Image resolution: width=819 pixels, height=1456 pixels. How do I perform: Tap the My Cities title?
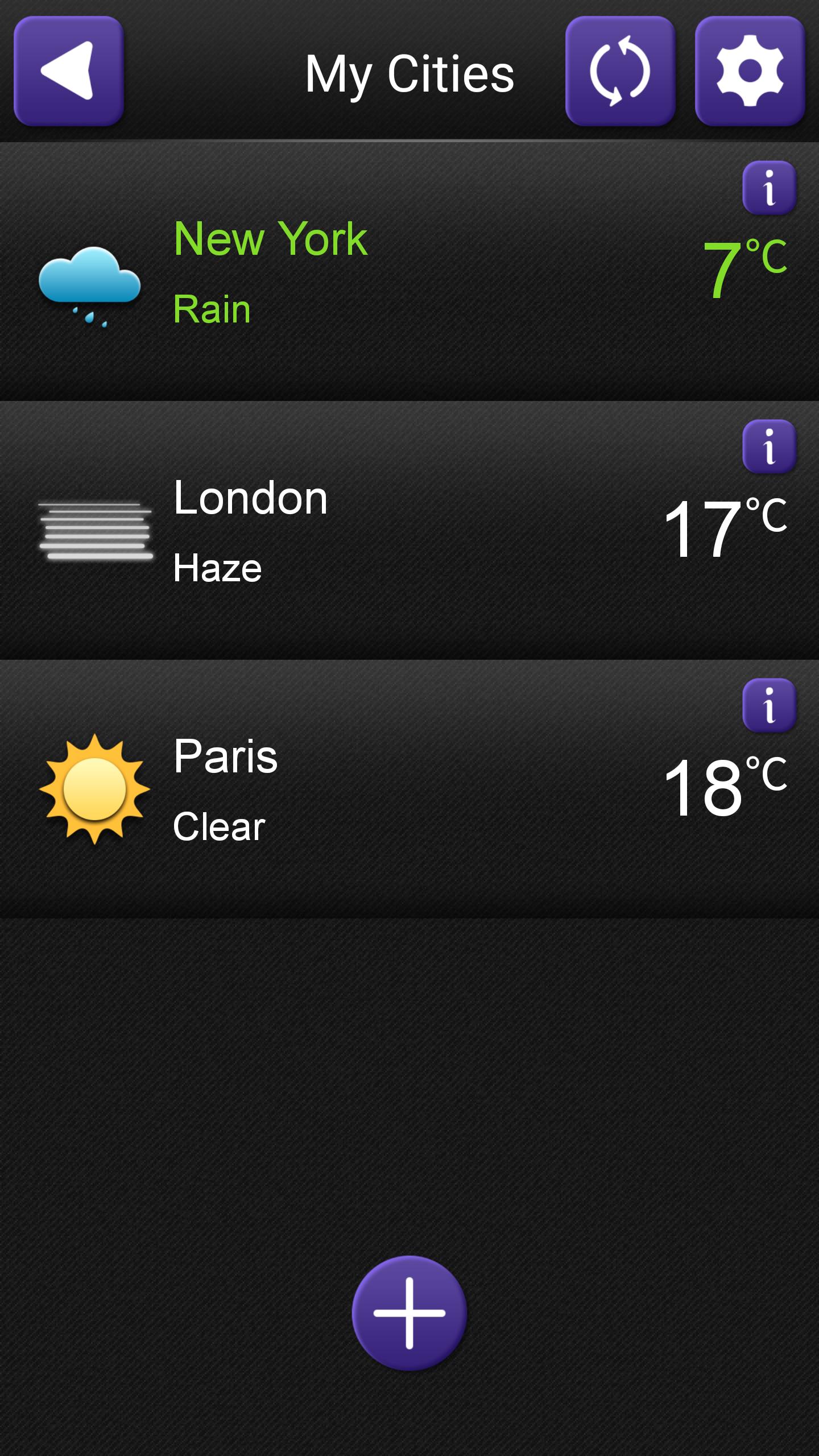click(x=409, y=71)
